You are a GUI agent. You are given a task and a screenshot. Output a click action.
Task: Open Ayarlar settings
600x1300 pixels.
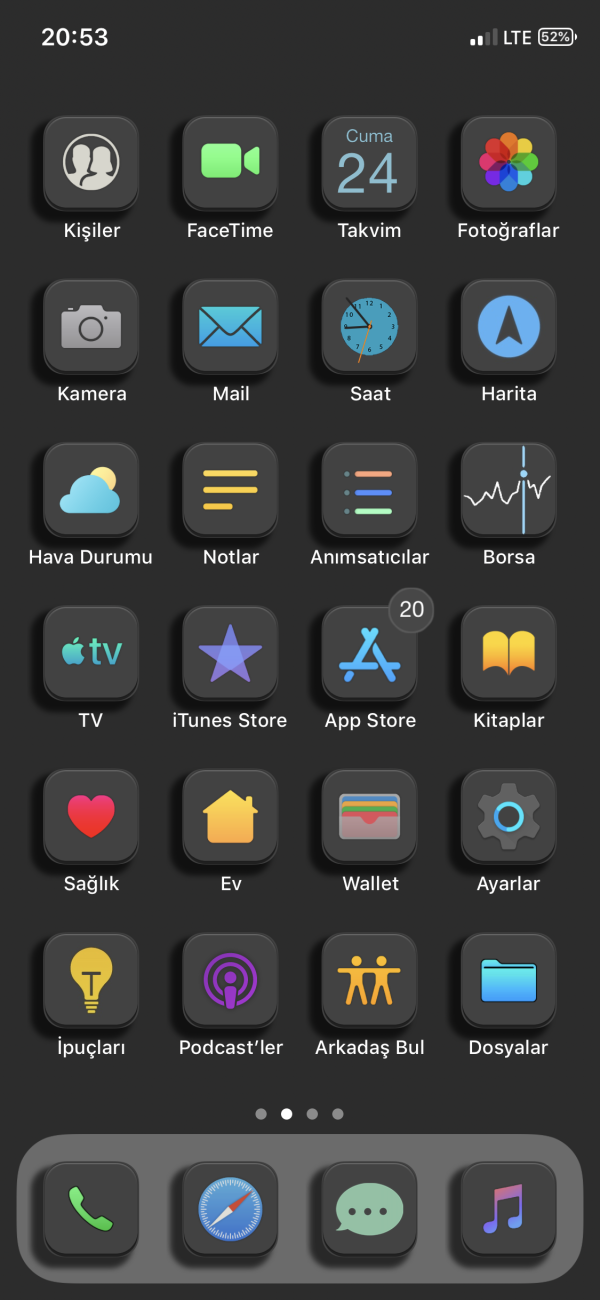(x=508, y=817)
